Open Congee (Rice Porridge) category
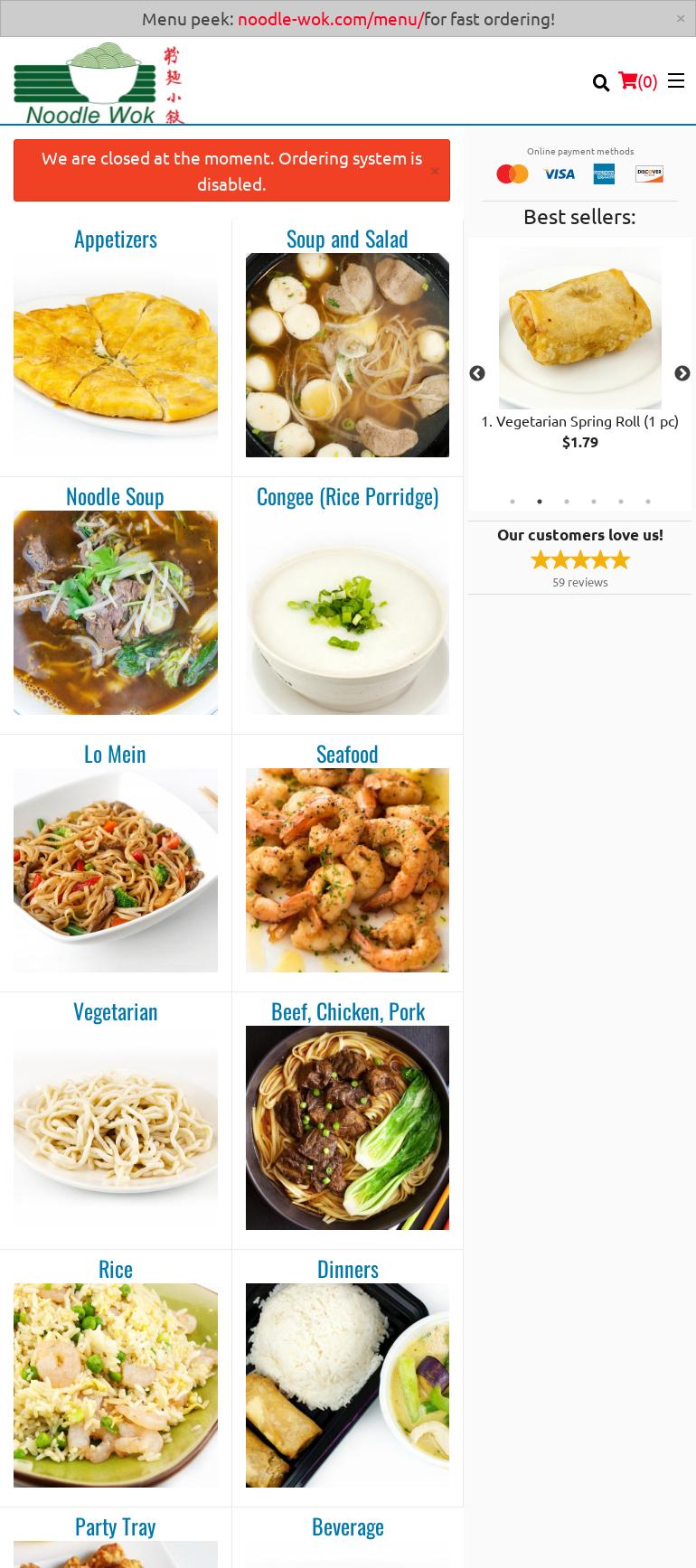This screenshot has height=1568, width=696. point(347,496)
